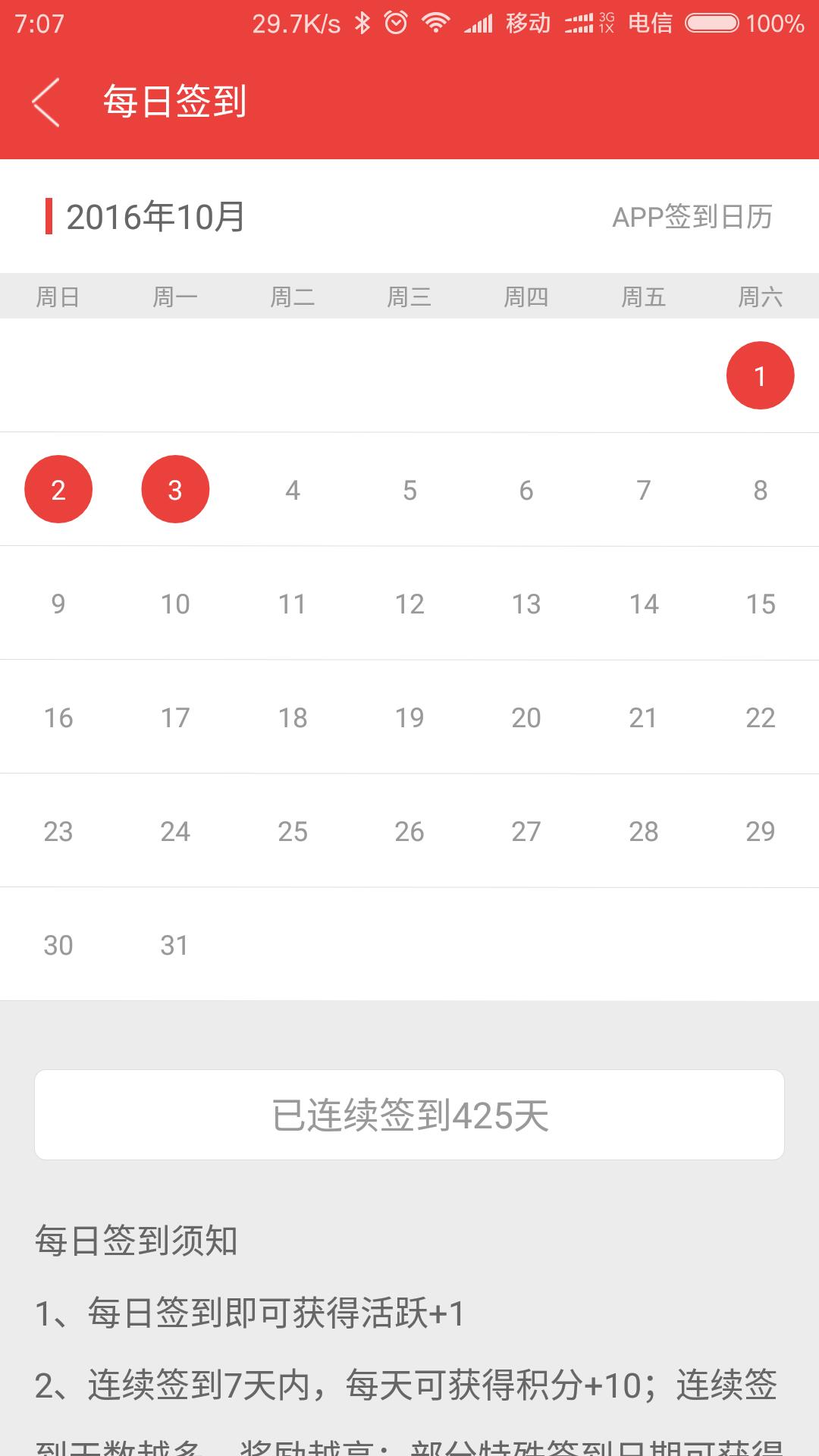The image size is (819, 1456).
Task: Tap the 已连续签到425天 button
Action: point(409,1115)
